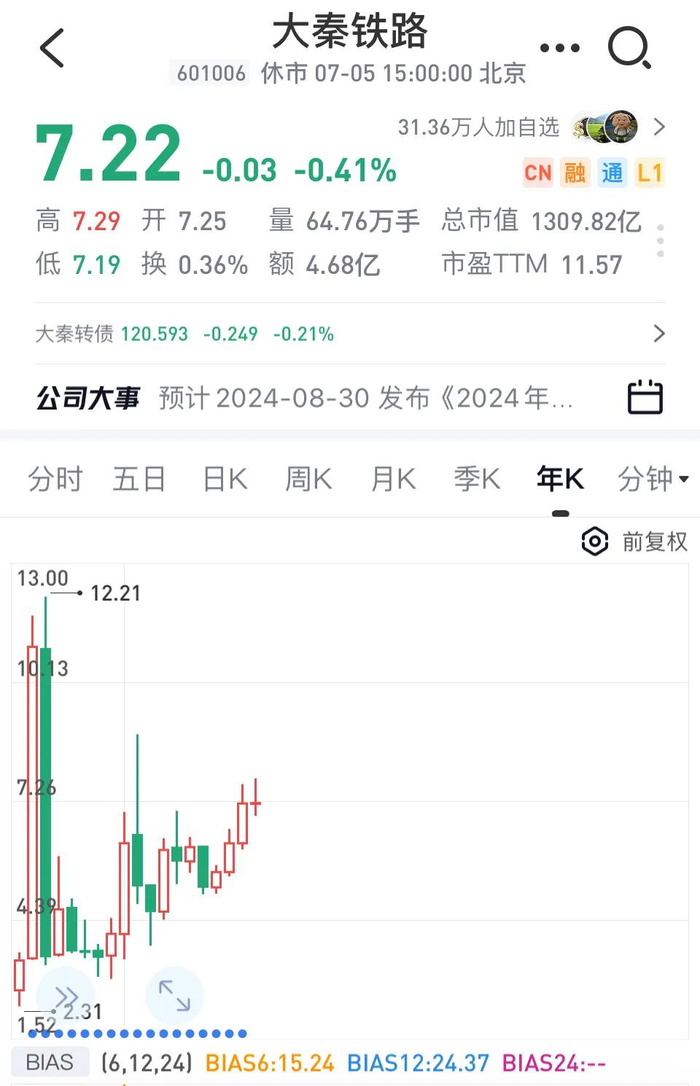Expand more quote details via vertical dots
Screen dimensions: 700x1086
click(660, 241)
